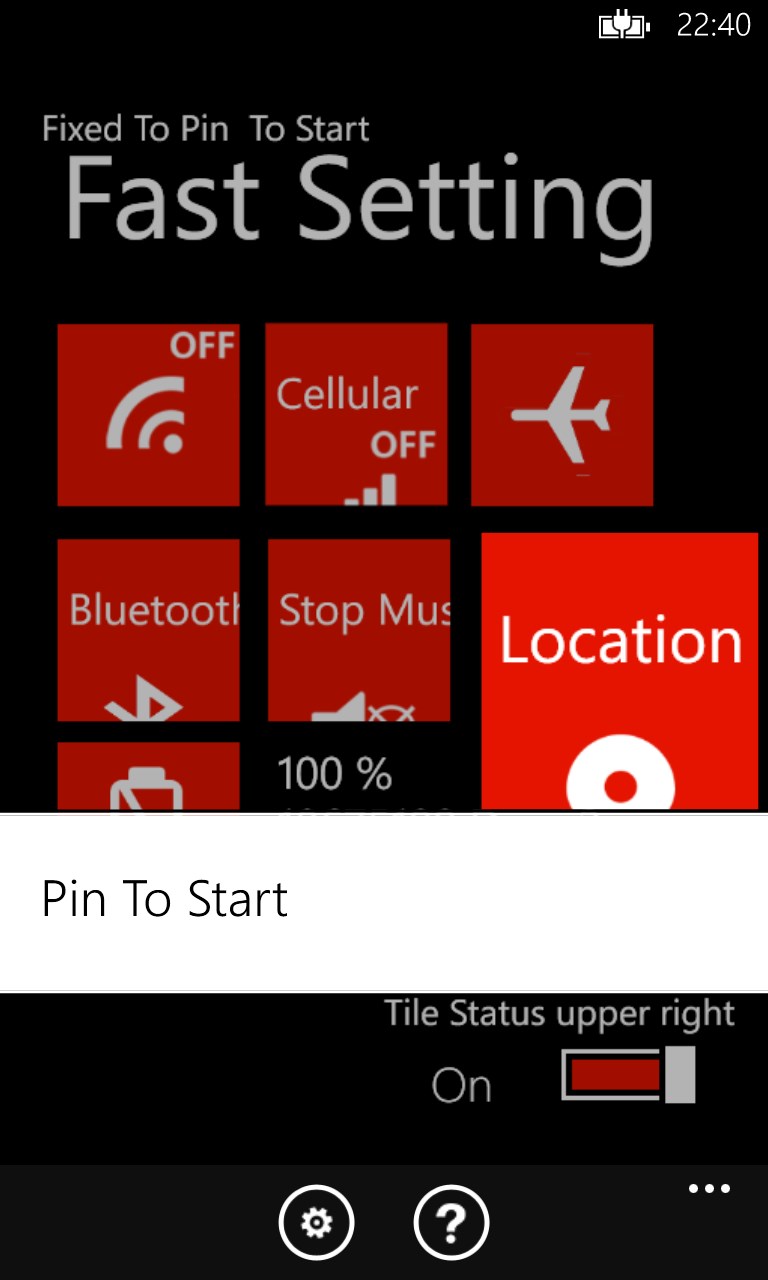Open the battery tile

[148, 776]
